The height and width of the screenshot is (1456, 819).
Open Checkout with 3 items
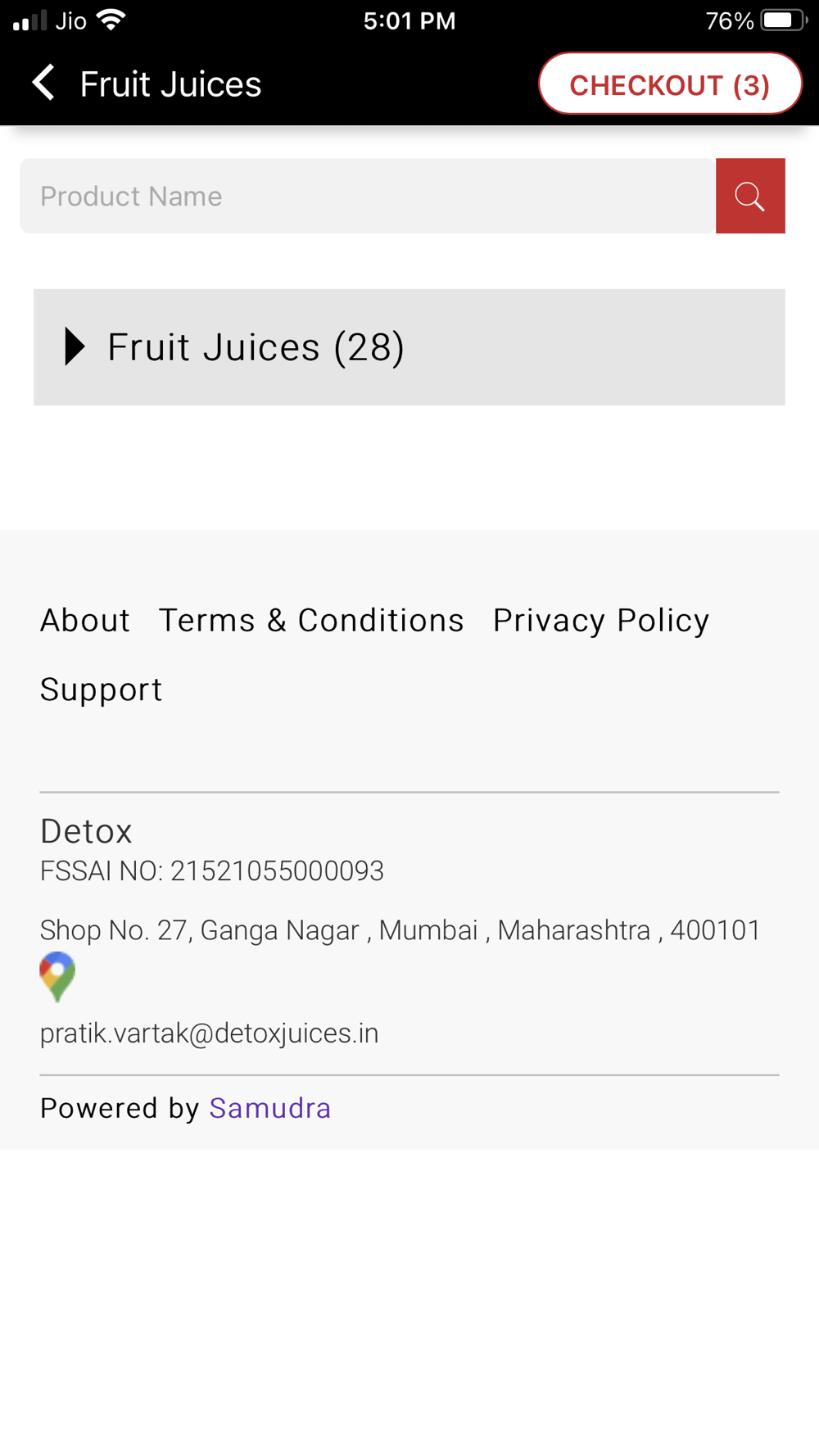[x=670, y=84]
